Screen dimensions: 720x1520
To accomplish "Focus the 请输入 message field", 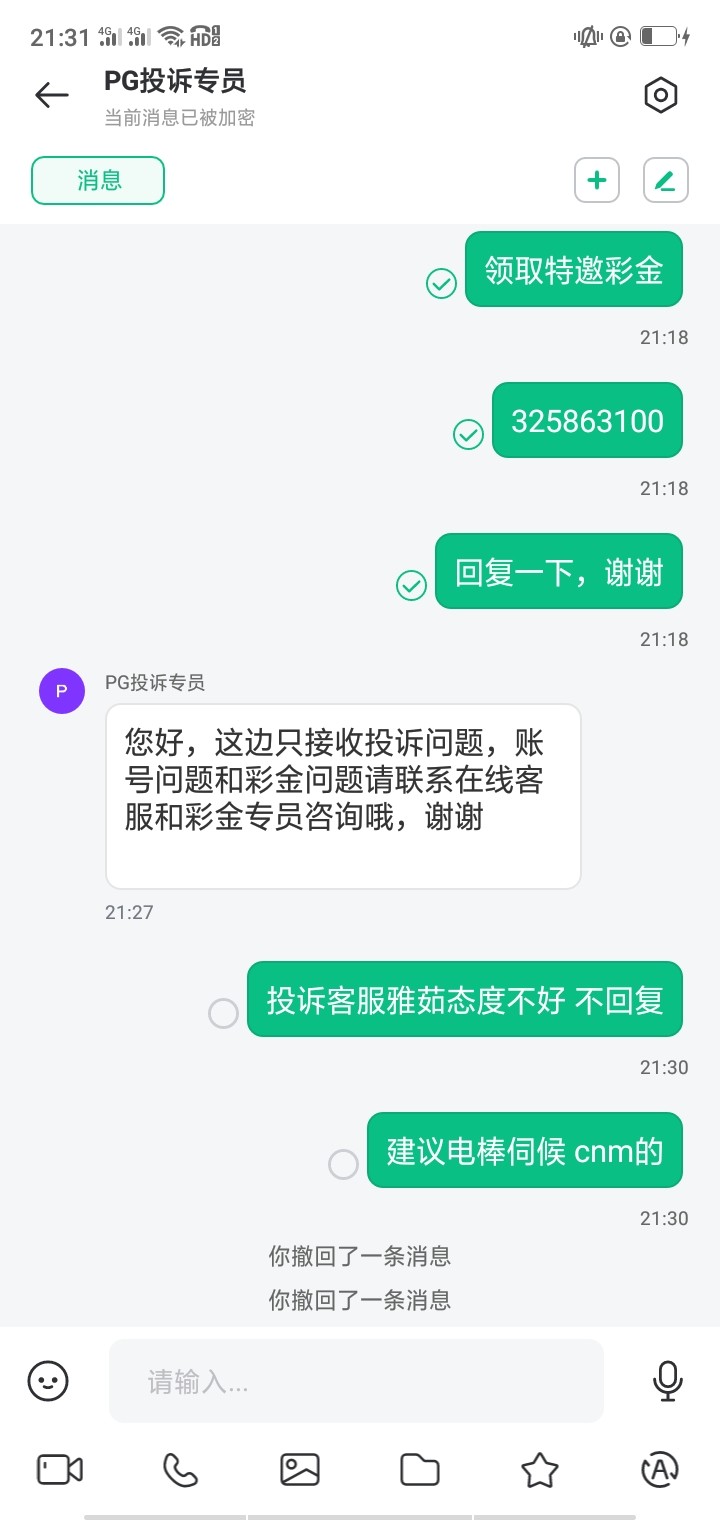I will coord(356,1382).
